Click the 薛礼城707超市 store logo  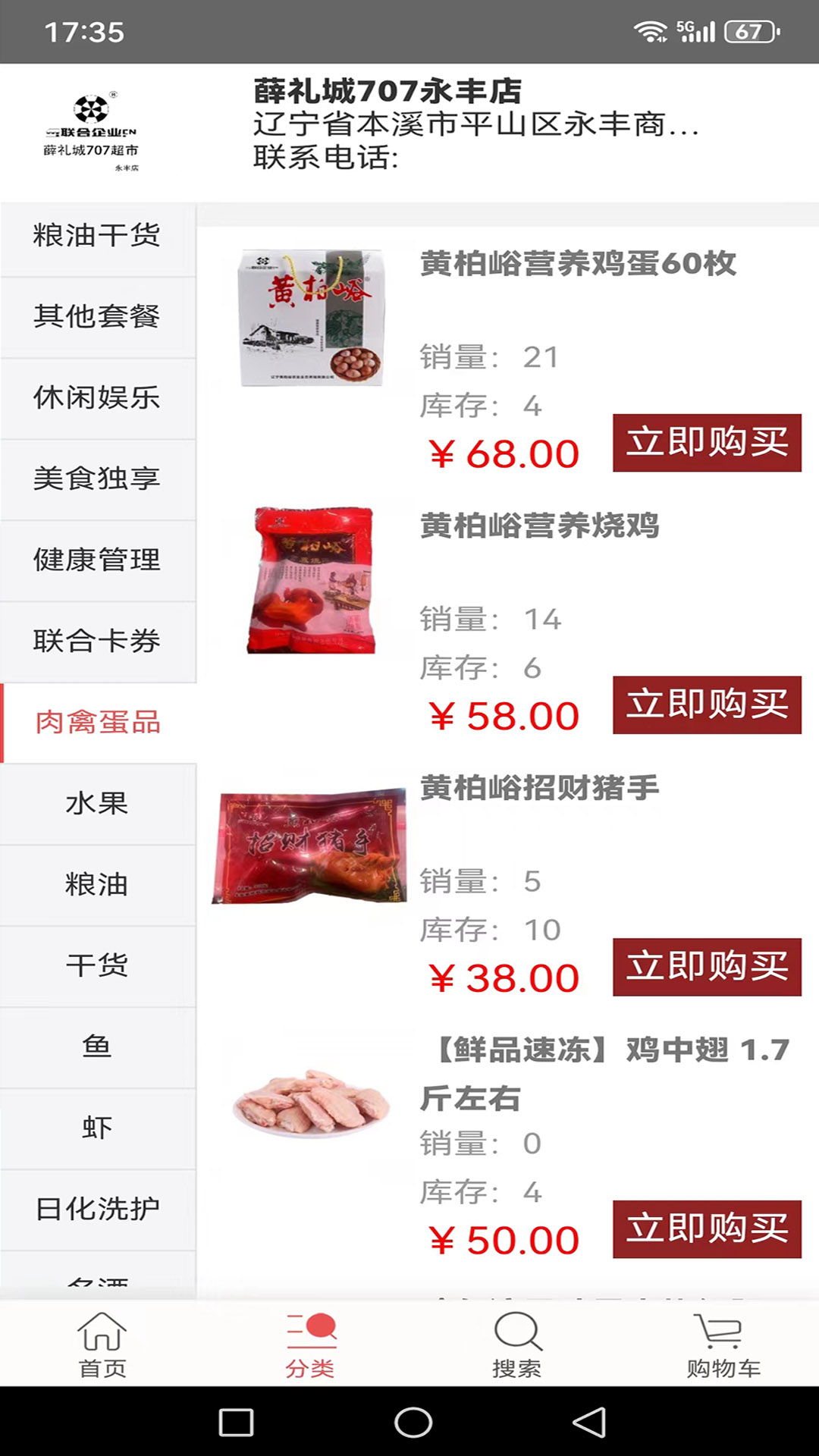[x=91, y=129]
